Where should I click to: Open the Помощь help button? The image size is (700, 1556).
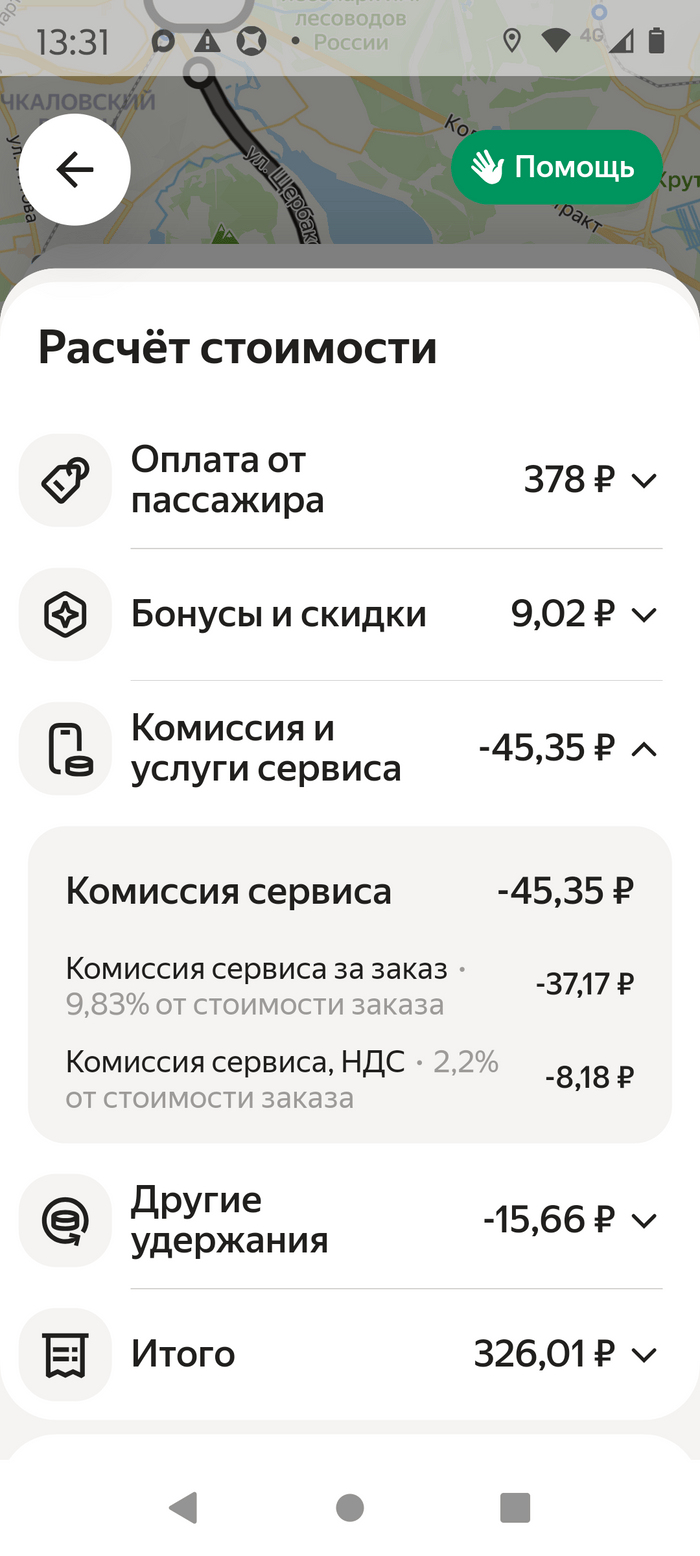[x=556, y=167]
